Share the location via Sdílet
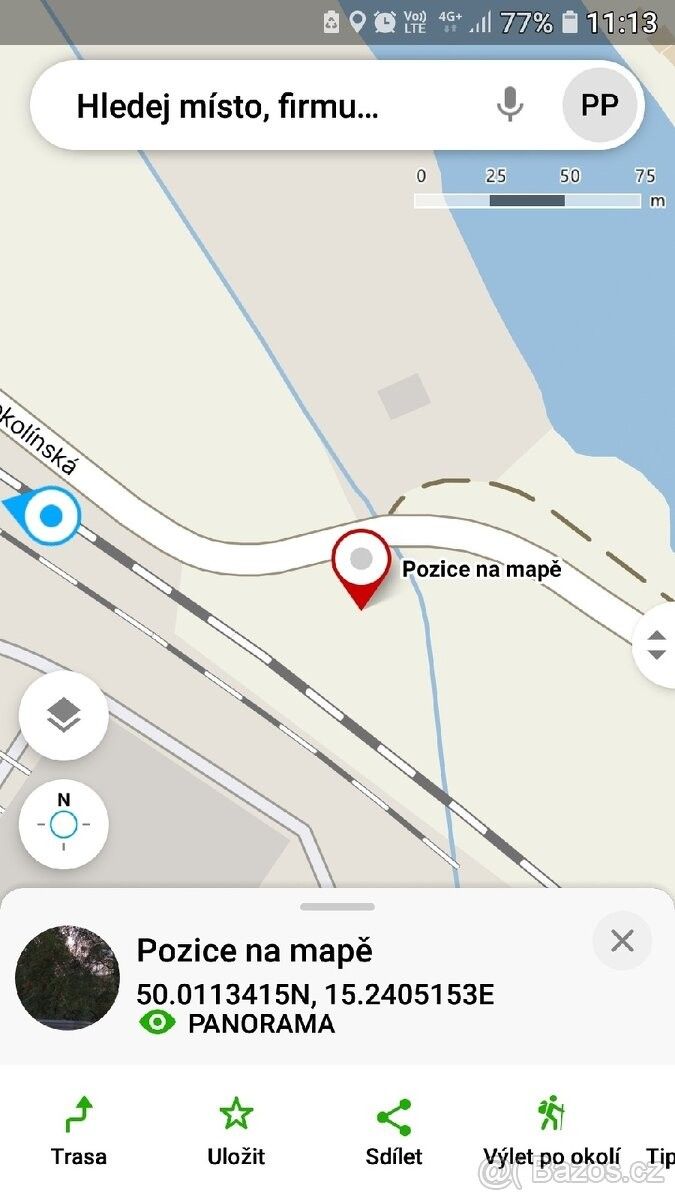The width and height of the screenshot is (675, 1200). [x=394, y=1132]
